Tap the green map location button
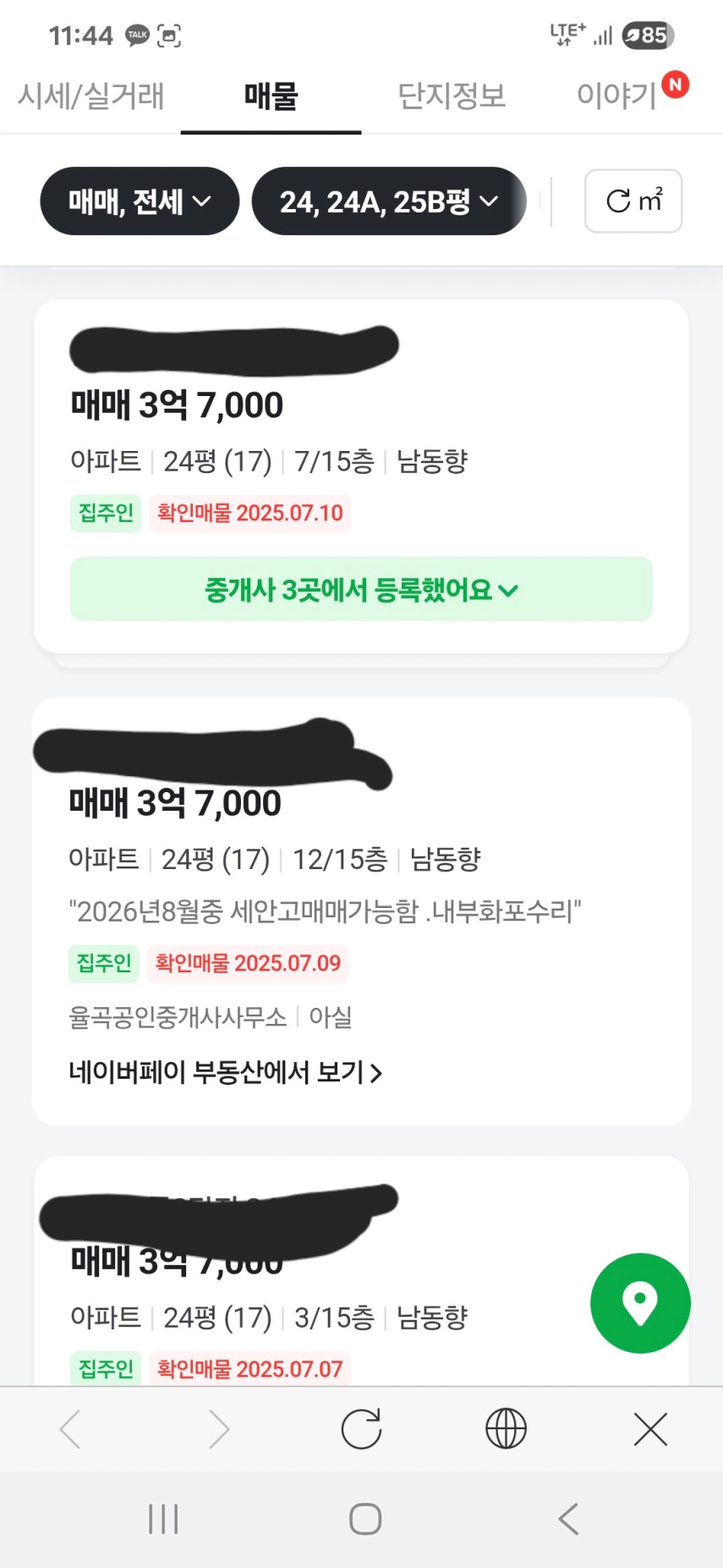 640,1303
